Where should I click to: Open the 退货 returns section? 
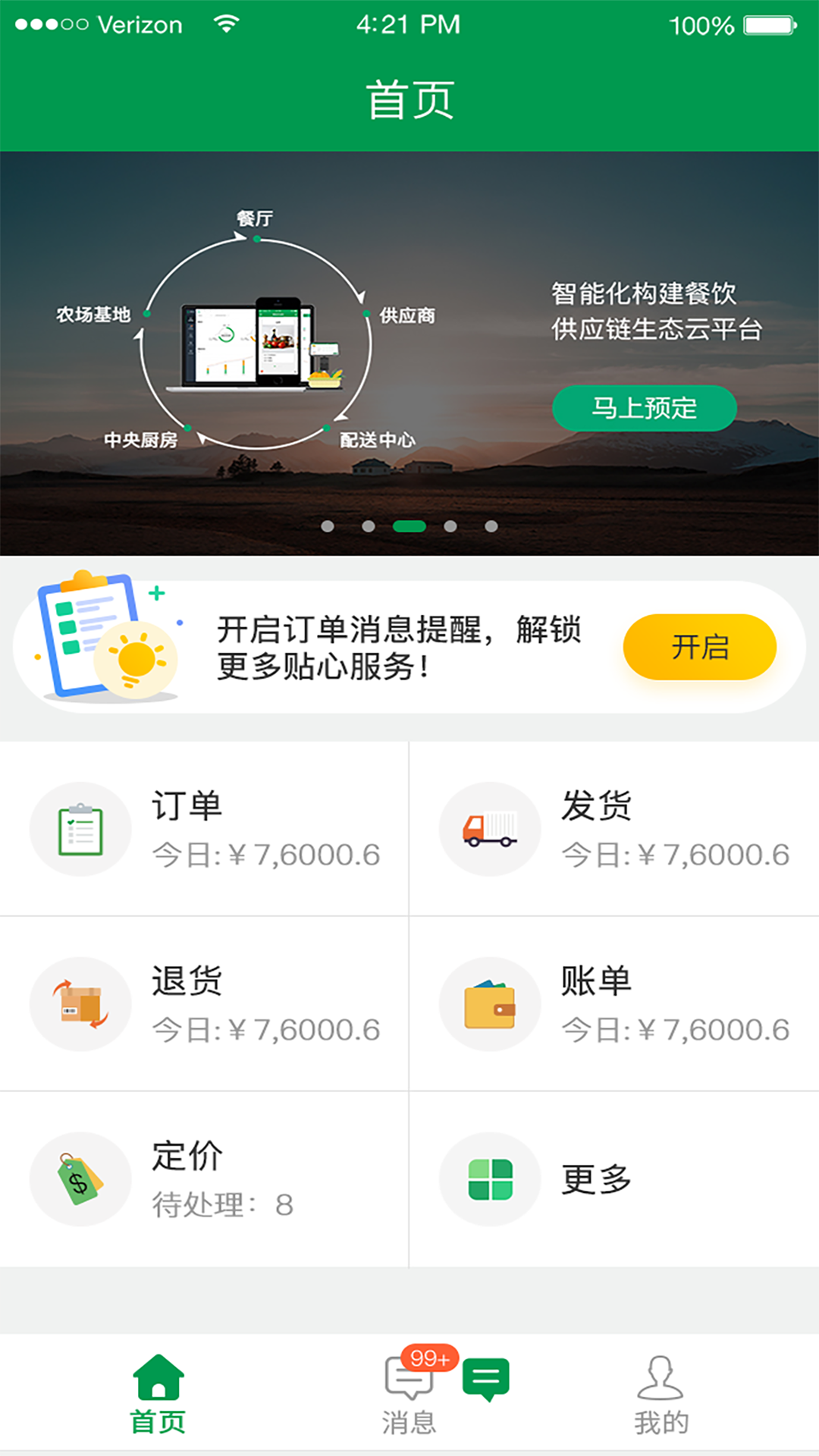(204, 1003)
